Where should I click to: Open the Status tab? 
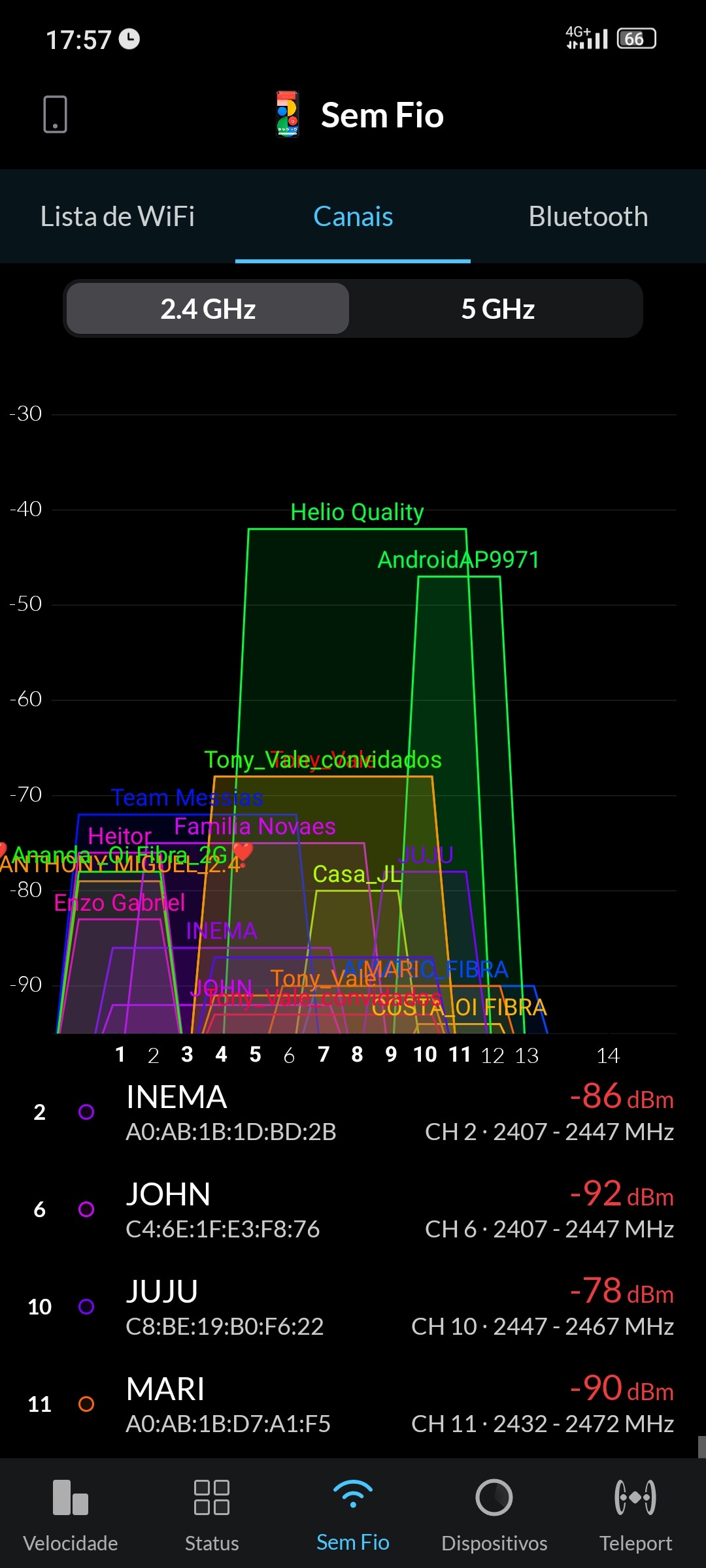[212, 1514]
